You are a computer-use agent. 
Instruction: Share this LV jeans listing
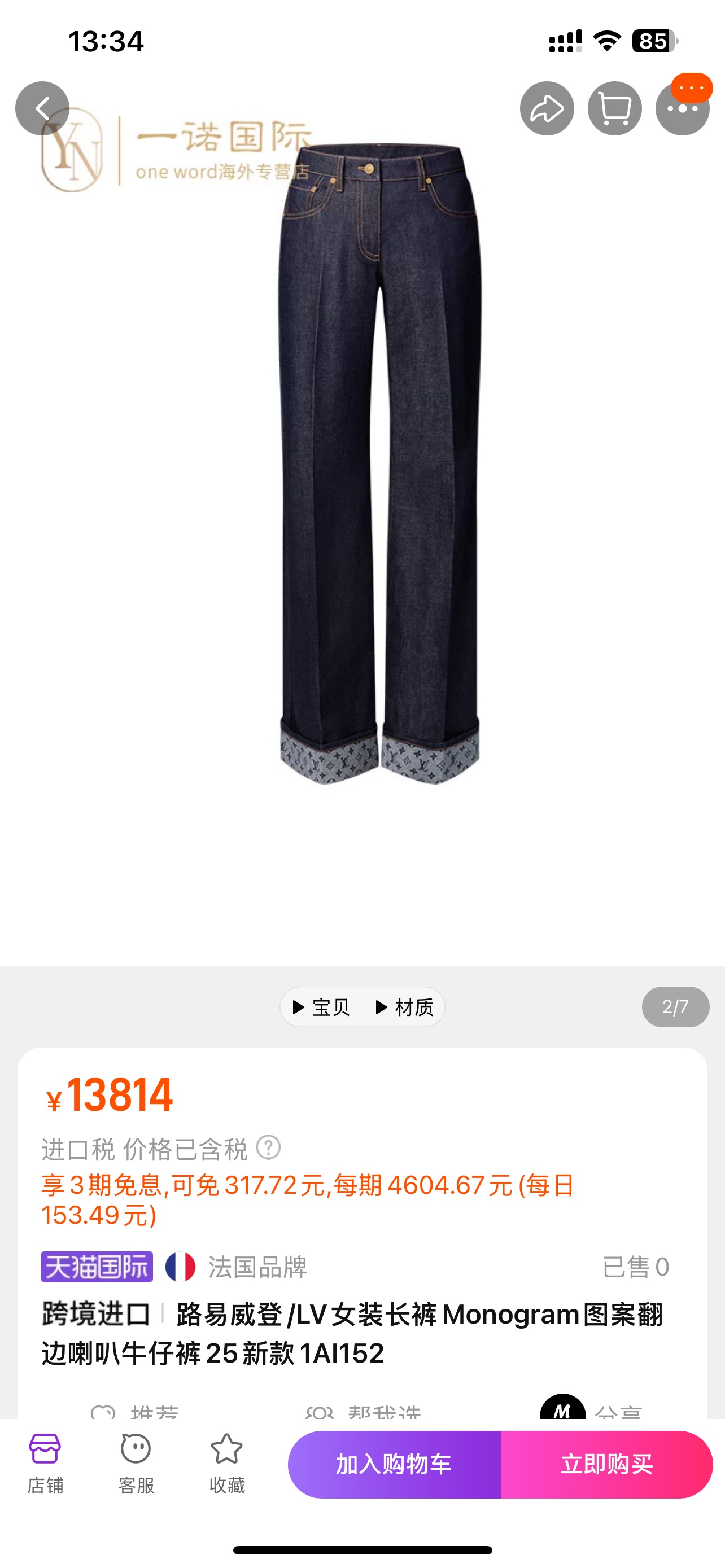[547, 108]
